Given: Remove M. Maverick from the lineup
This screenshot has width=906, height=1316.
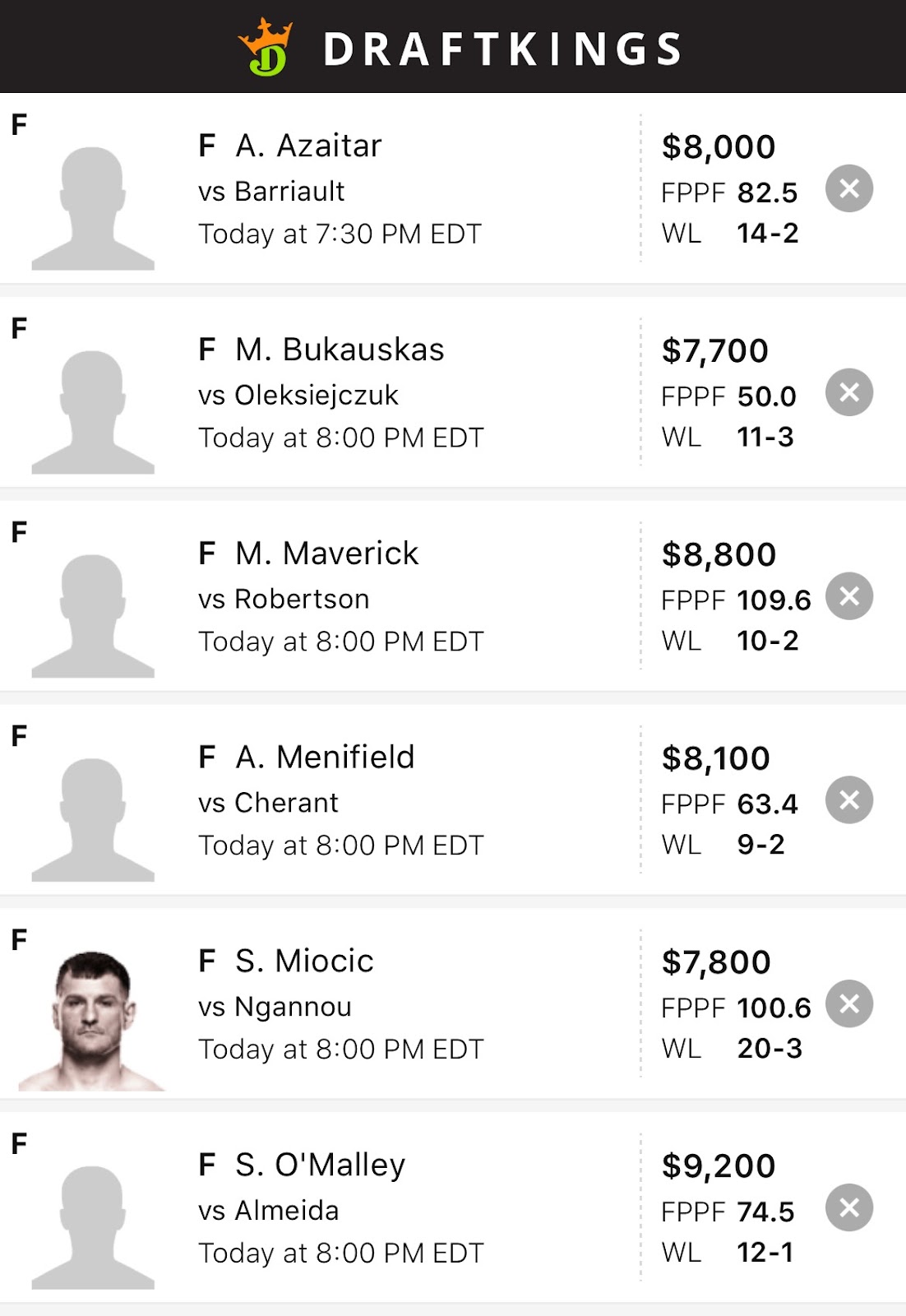Looking at the screenshot, I should (x=849, y=596).
